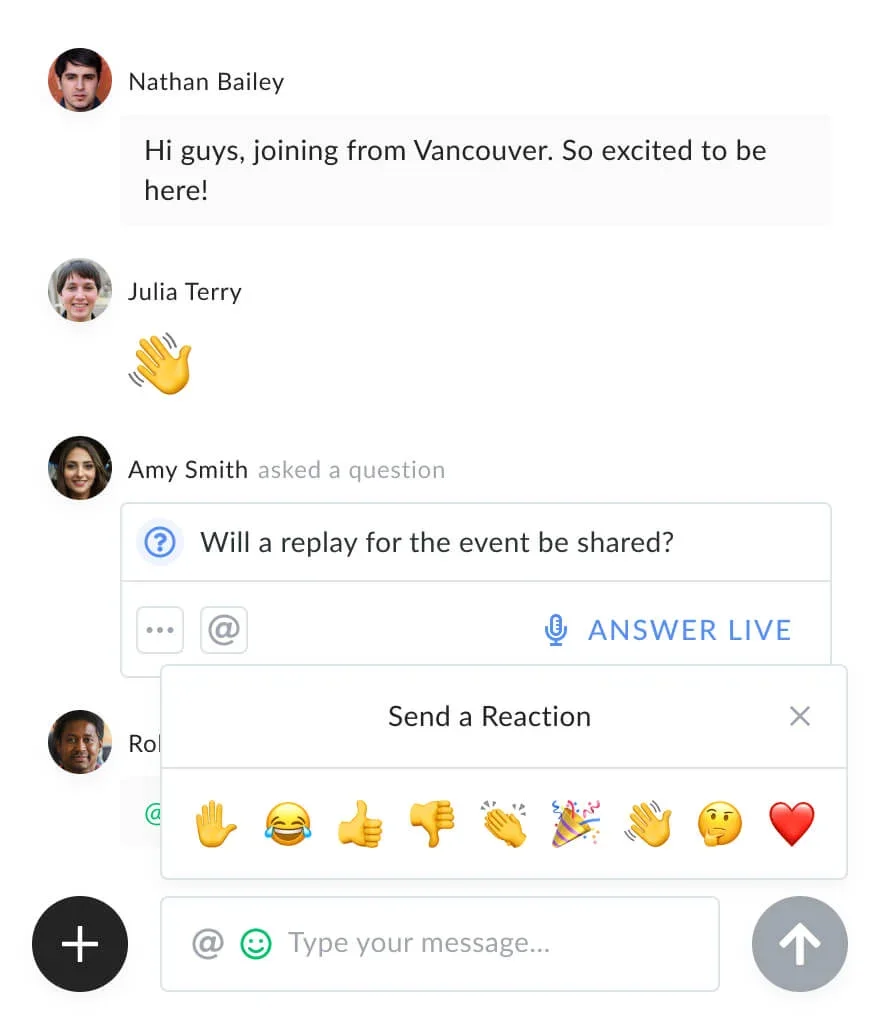Open the green emoji picker icon
This screenshot has width=880, height=1024.
point(256,943)
